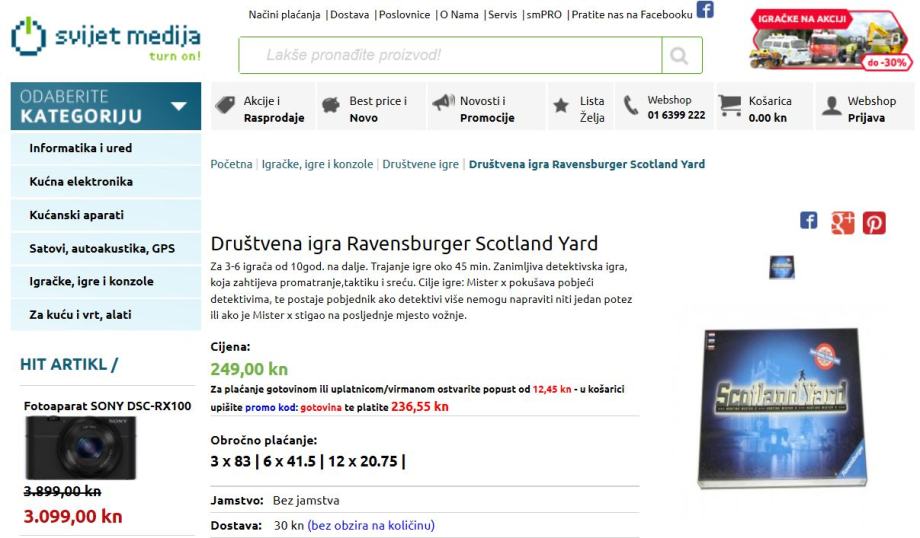Viewport: 920px width, 538px height.
Task: Go to the Svijet medija homepage logo
Action: coord(105,40)
